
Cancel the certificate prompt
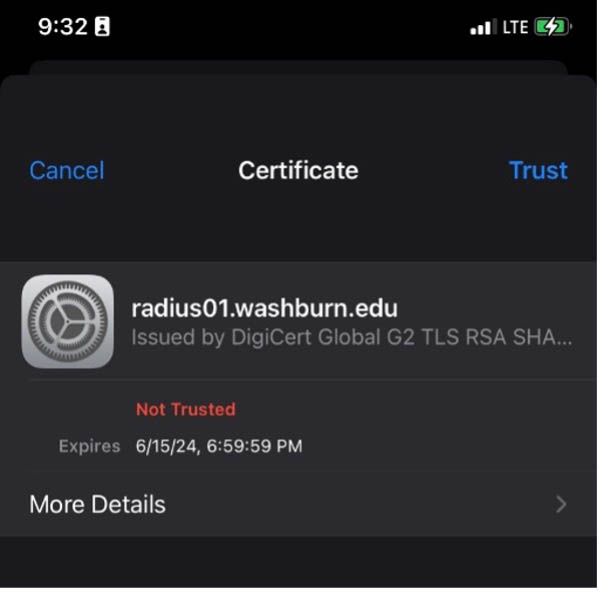(x=67, y=171)
